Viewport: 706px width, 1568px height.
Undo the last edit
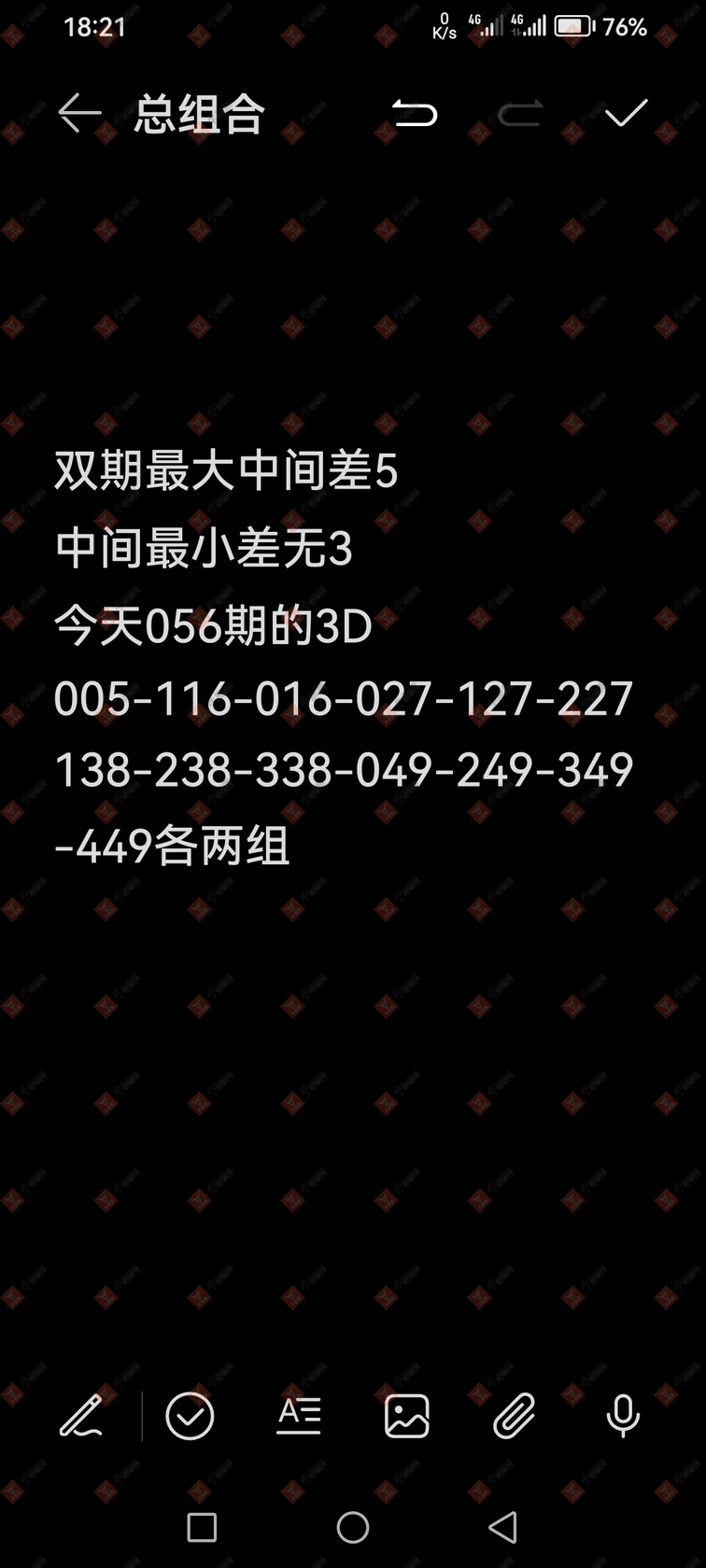415,114
